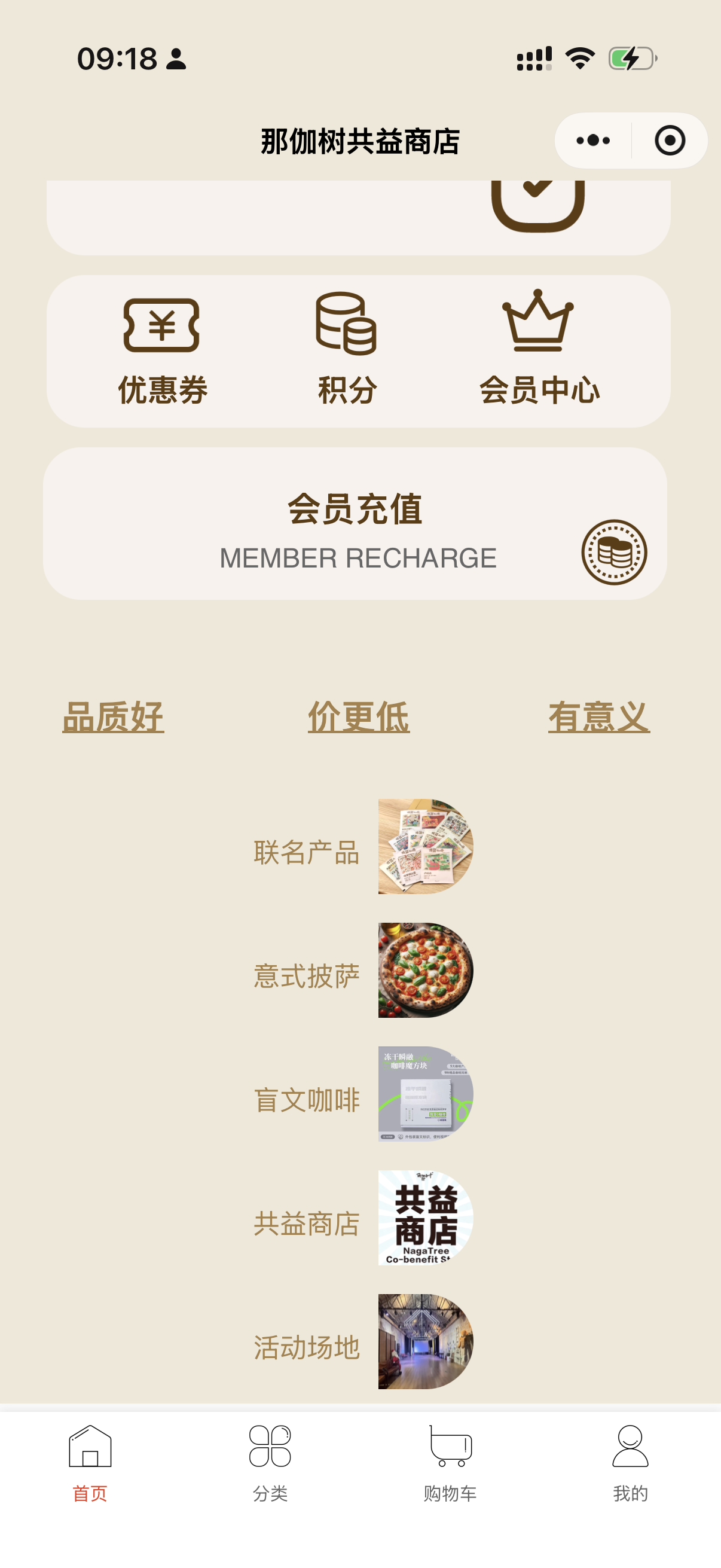This screenshot has width=721, height=1568.
Task: Close the mini program via the circle icon
Action: click(x=669, y=141)
